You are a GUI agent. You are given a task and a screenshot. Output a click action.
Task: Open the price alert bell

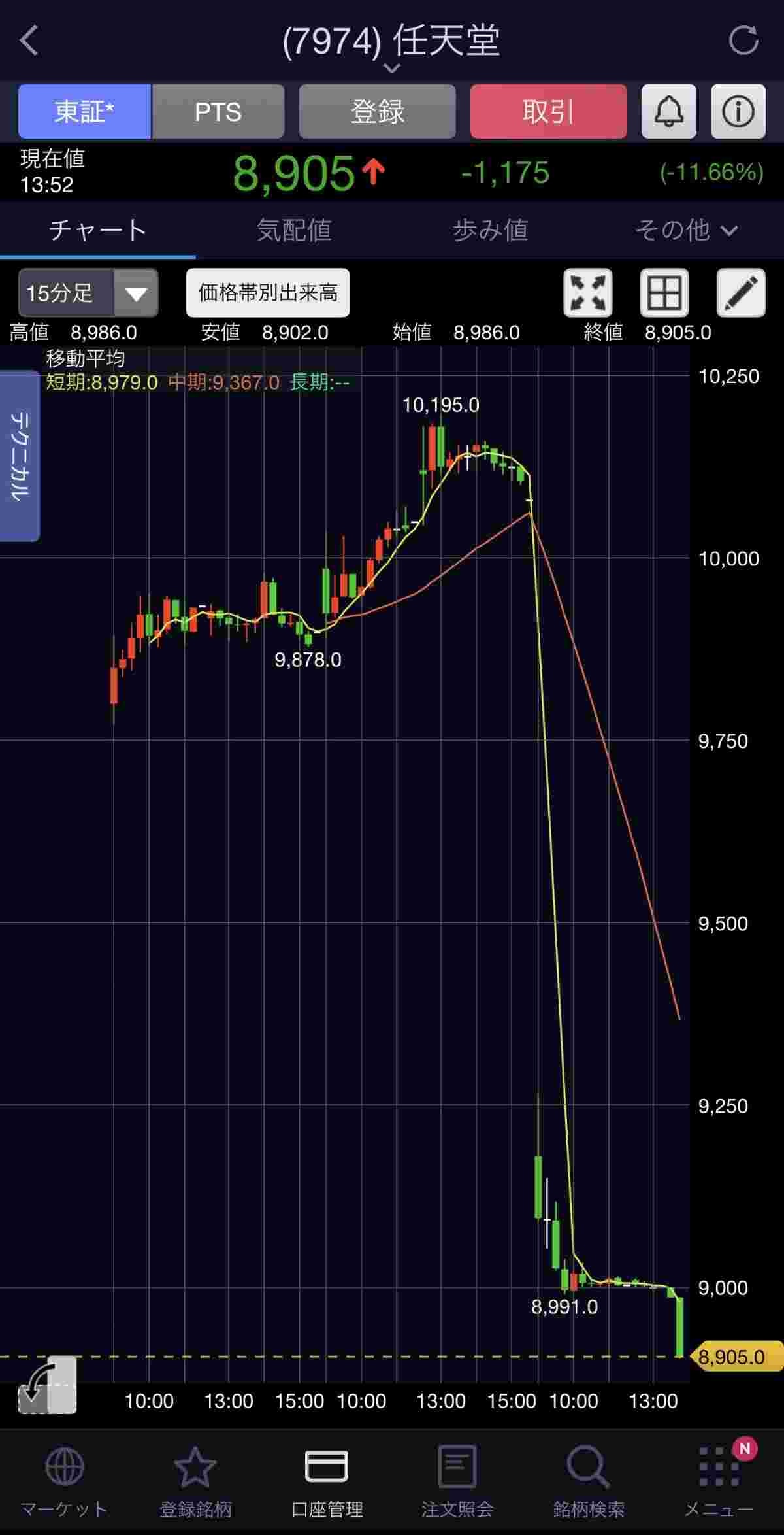tap(668, 112)
